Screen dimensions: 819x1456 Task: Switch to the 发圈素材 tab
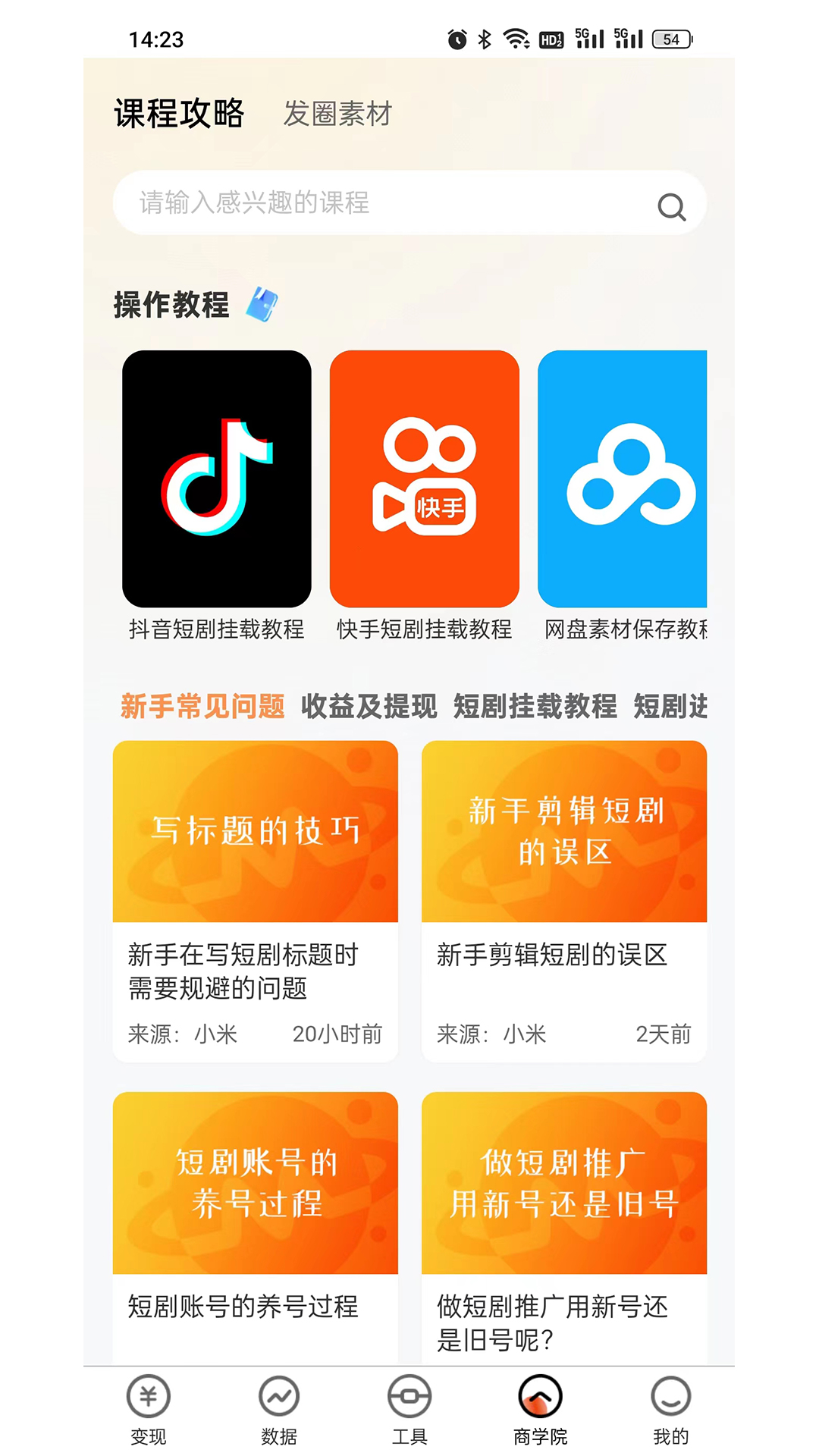tap(337, 115)
